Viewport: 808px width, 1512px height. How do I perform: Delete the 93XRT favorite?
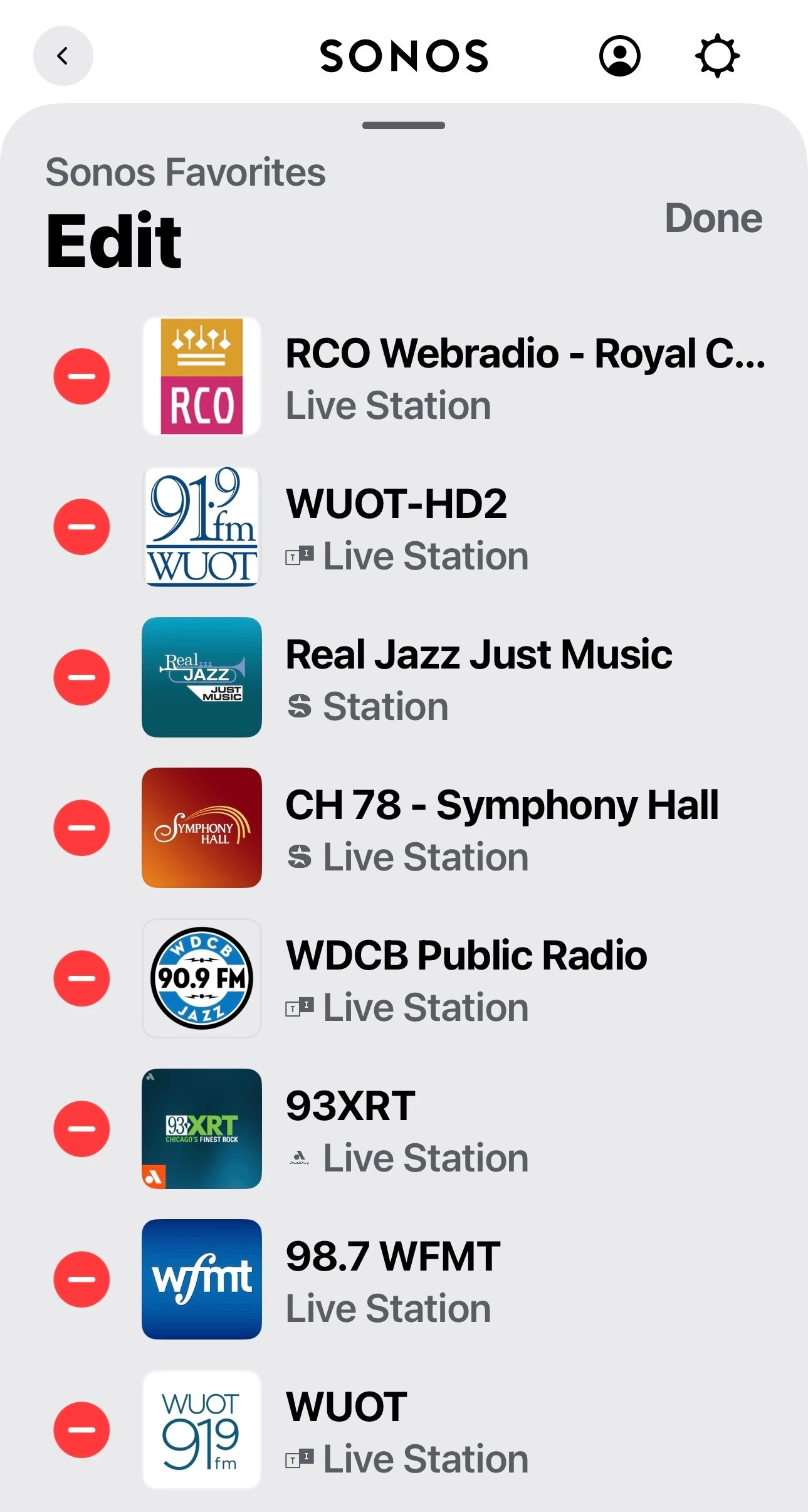click(81, 1129)
